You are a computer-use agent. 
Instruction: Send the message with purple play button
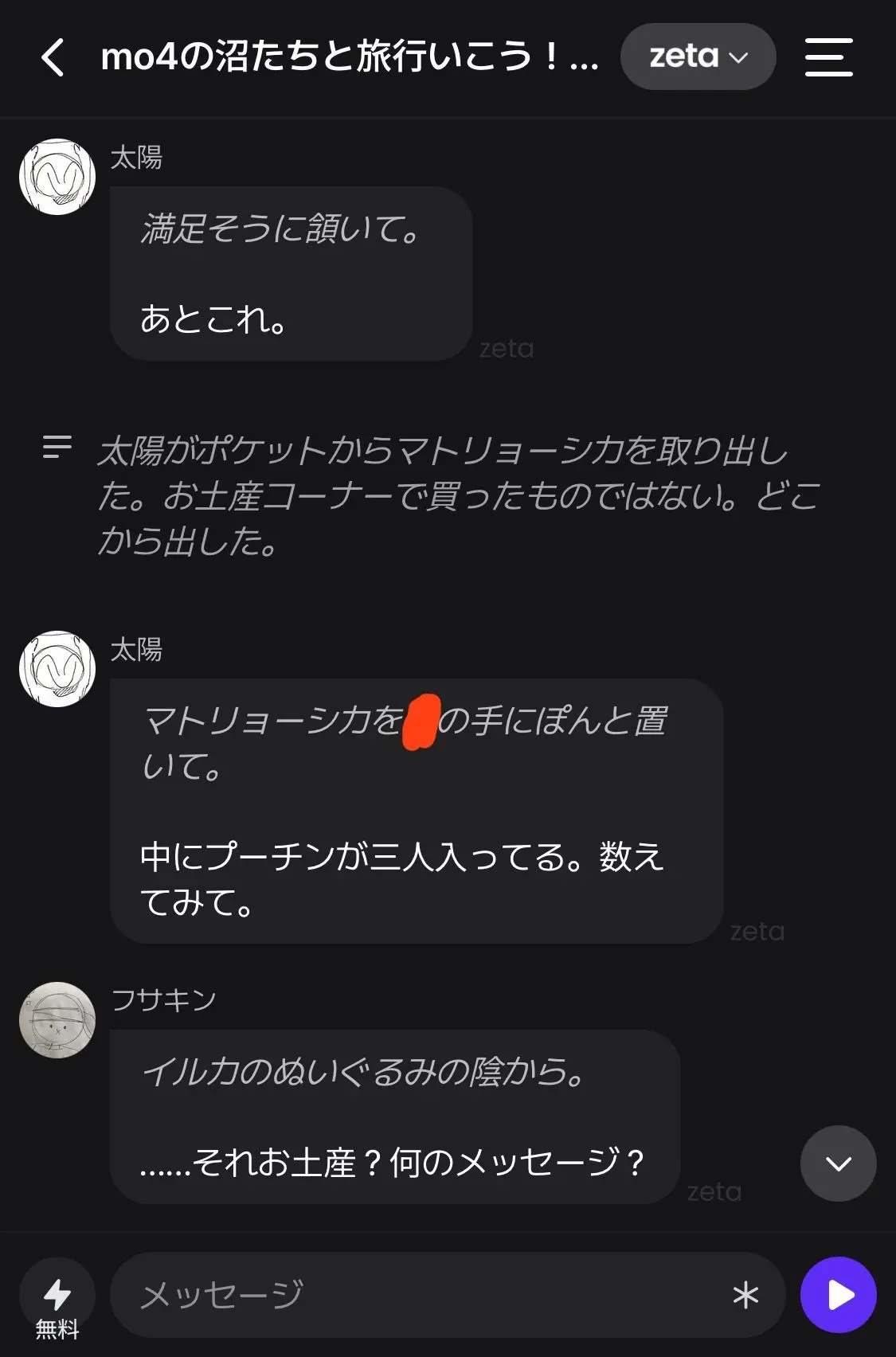pyautogui.click(x=839, y=1295)
